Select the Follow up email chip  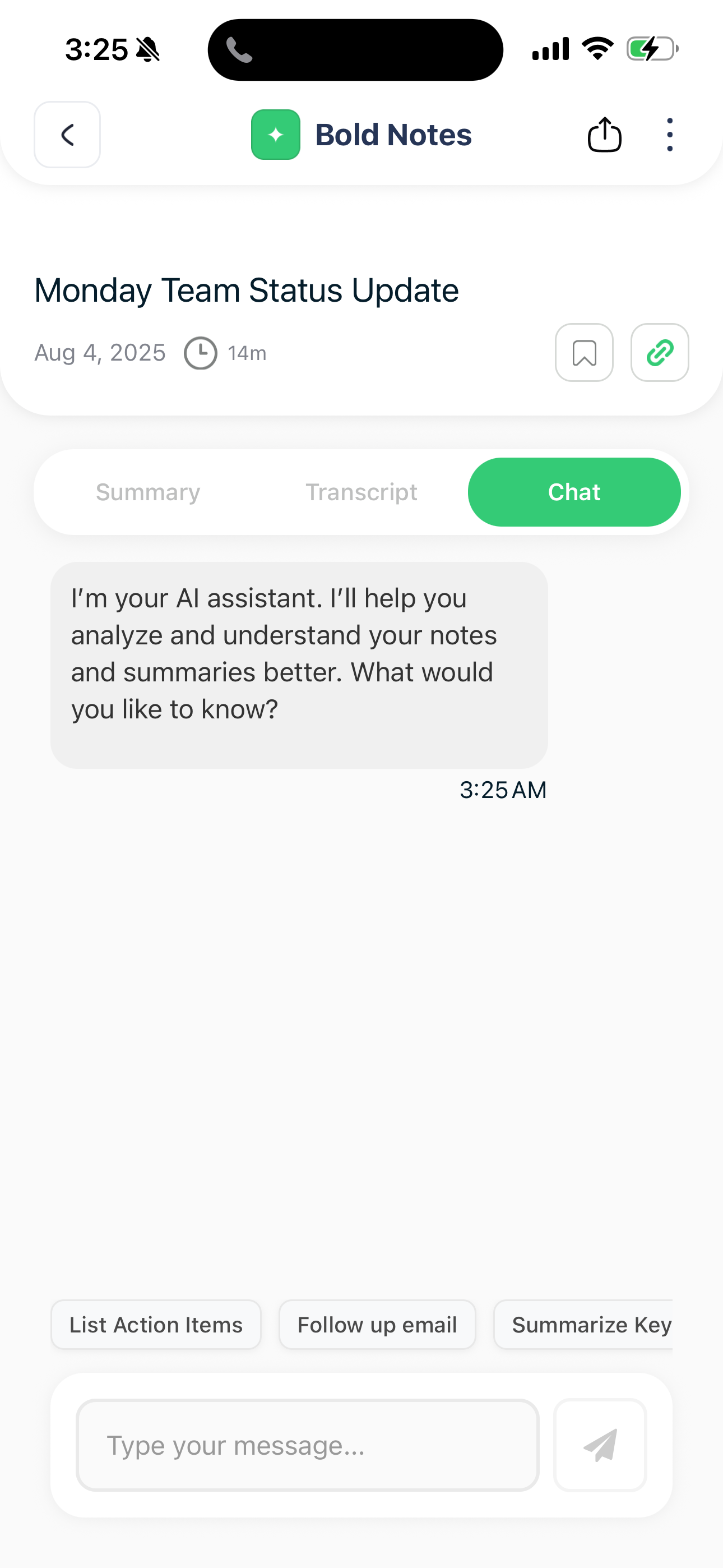click(377, 1325)
